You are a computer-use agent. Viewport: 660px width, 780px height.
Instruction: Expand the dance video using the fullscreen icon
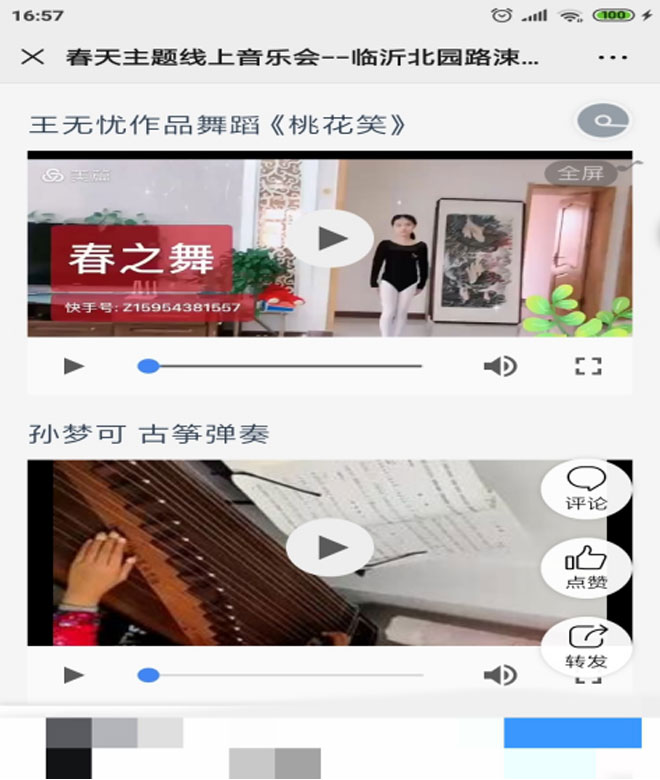click(x=588, y=366)
